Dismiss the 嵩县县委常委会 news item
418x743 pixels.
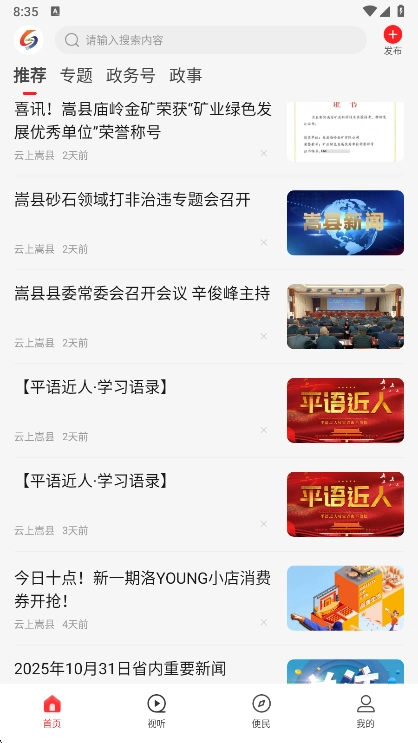coord(264,336)
